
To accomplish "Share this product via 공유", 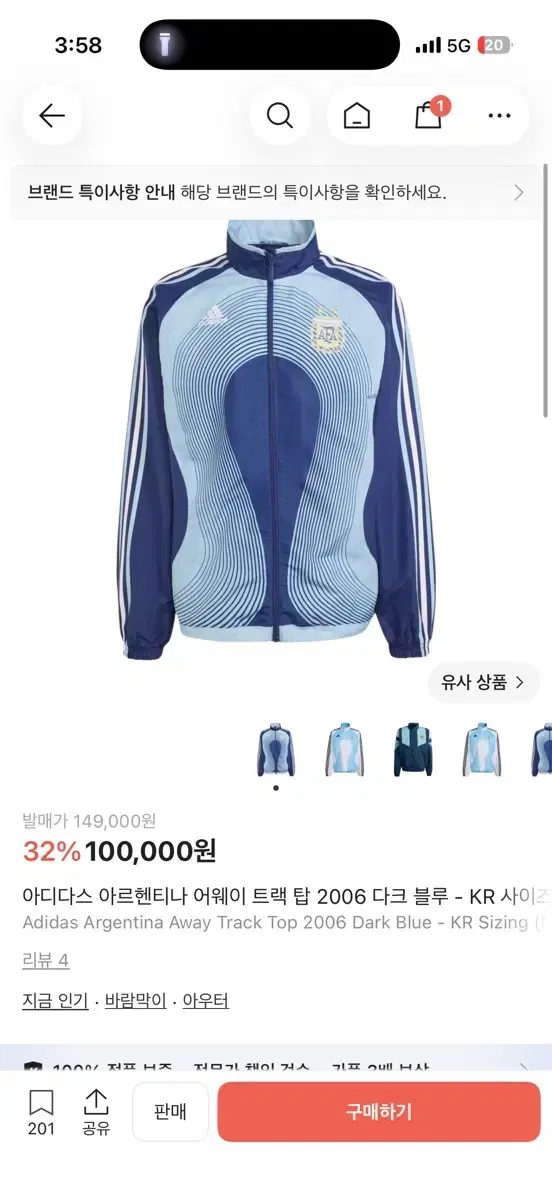I will pyautogui.click(x=96, y=1113).
